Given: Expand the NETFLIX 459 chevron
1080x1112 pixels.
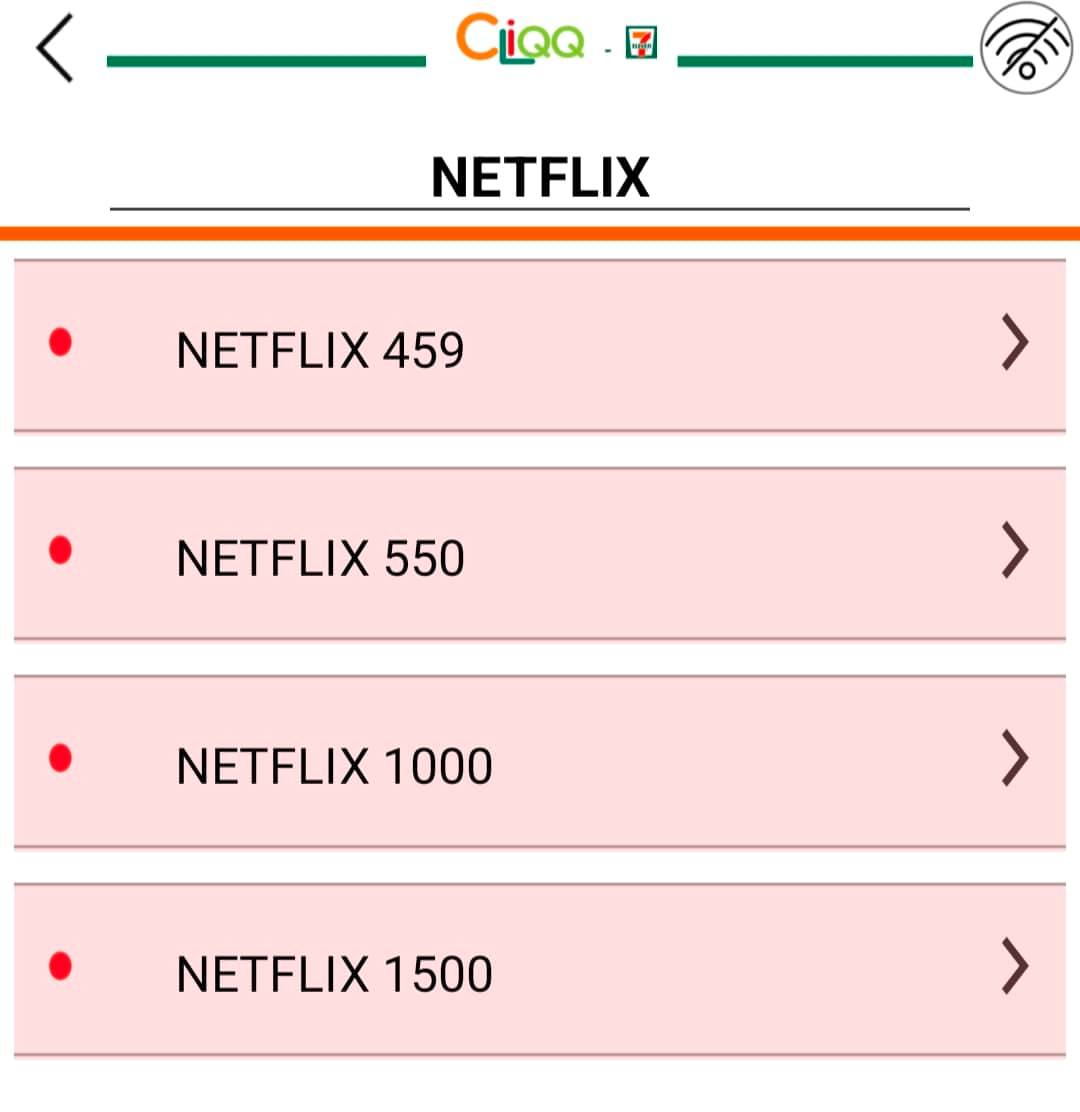Looking at the screenshot, I should [1016, 344].
